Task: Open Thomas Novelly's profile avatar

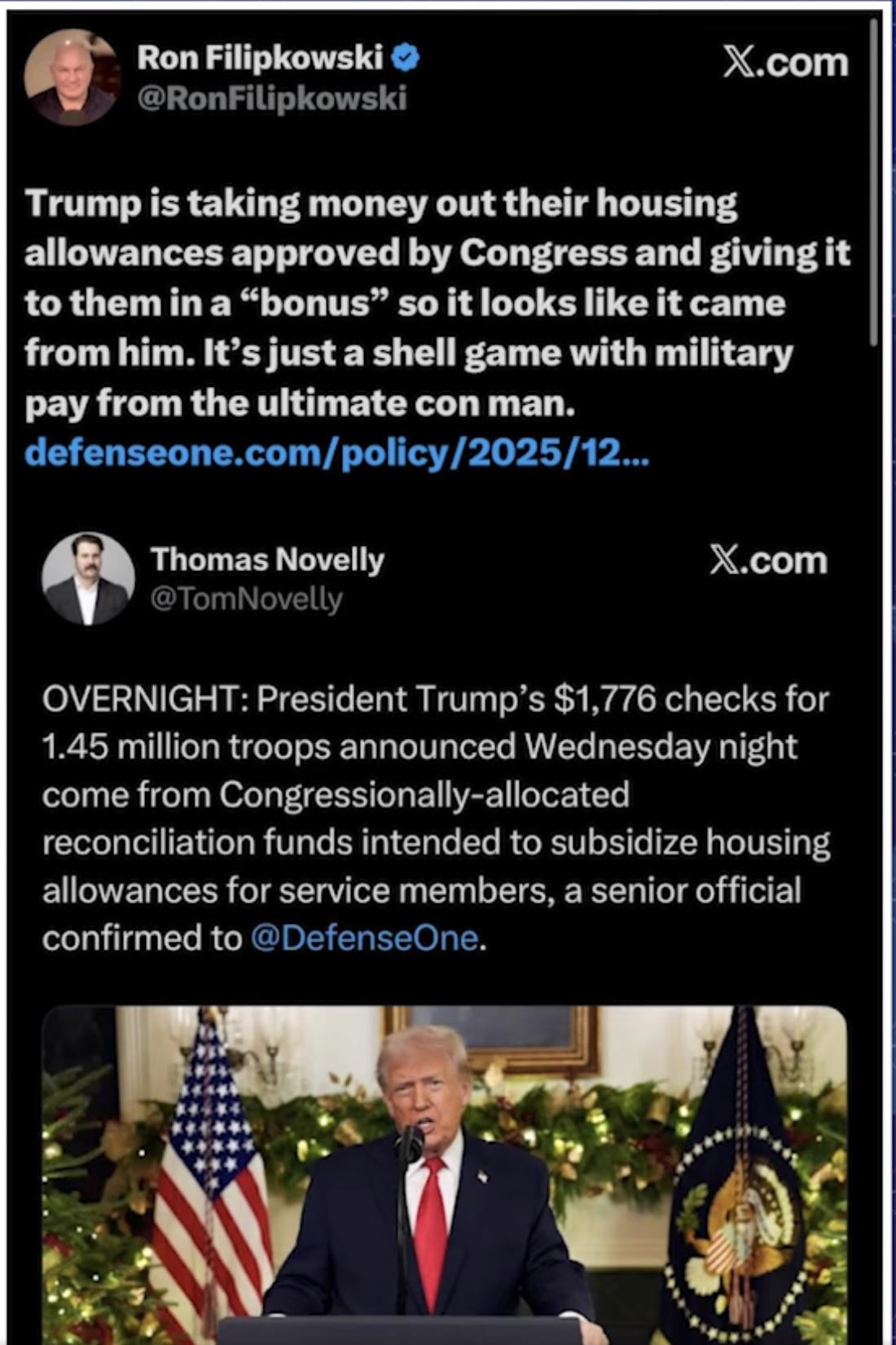Action: click(x=88, y=579)
